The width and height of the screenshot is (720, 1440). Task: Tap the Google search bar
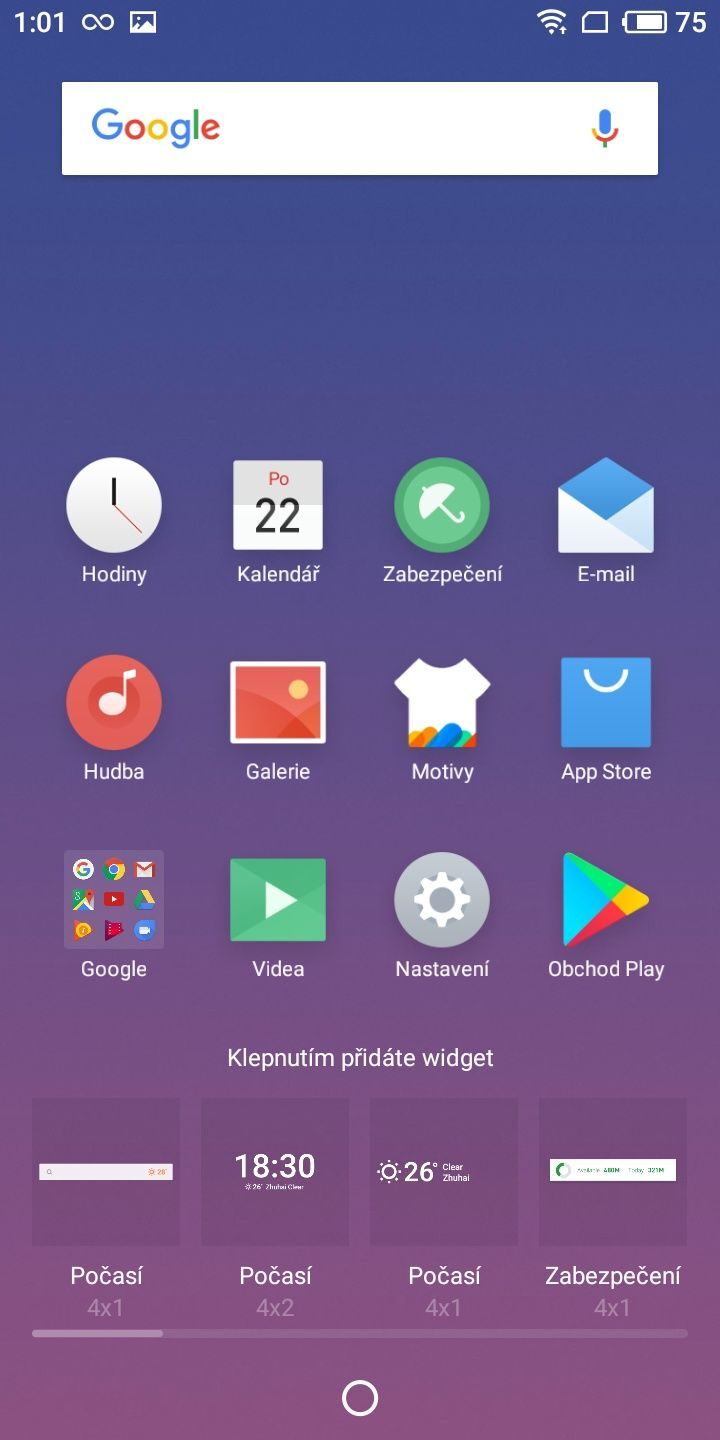tap(300, 128)
